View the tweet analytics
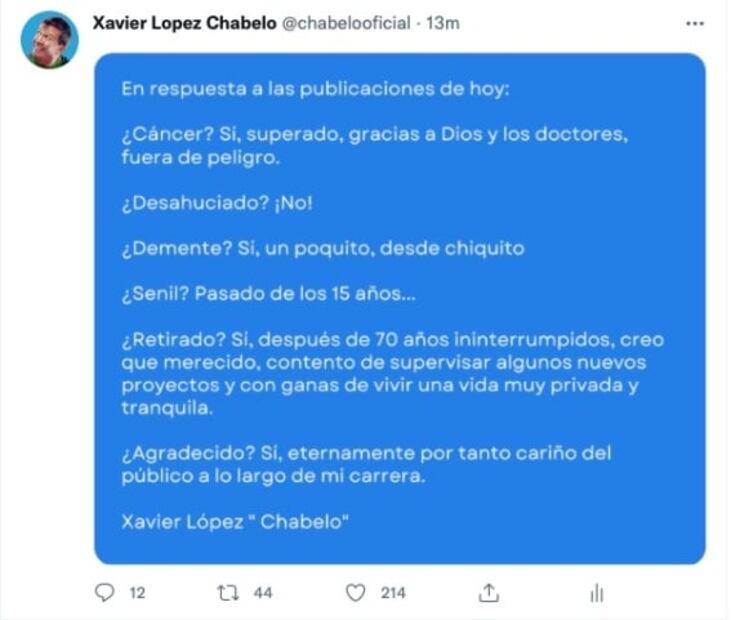 [x=597, y=593]
